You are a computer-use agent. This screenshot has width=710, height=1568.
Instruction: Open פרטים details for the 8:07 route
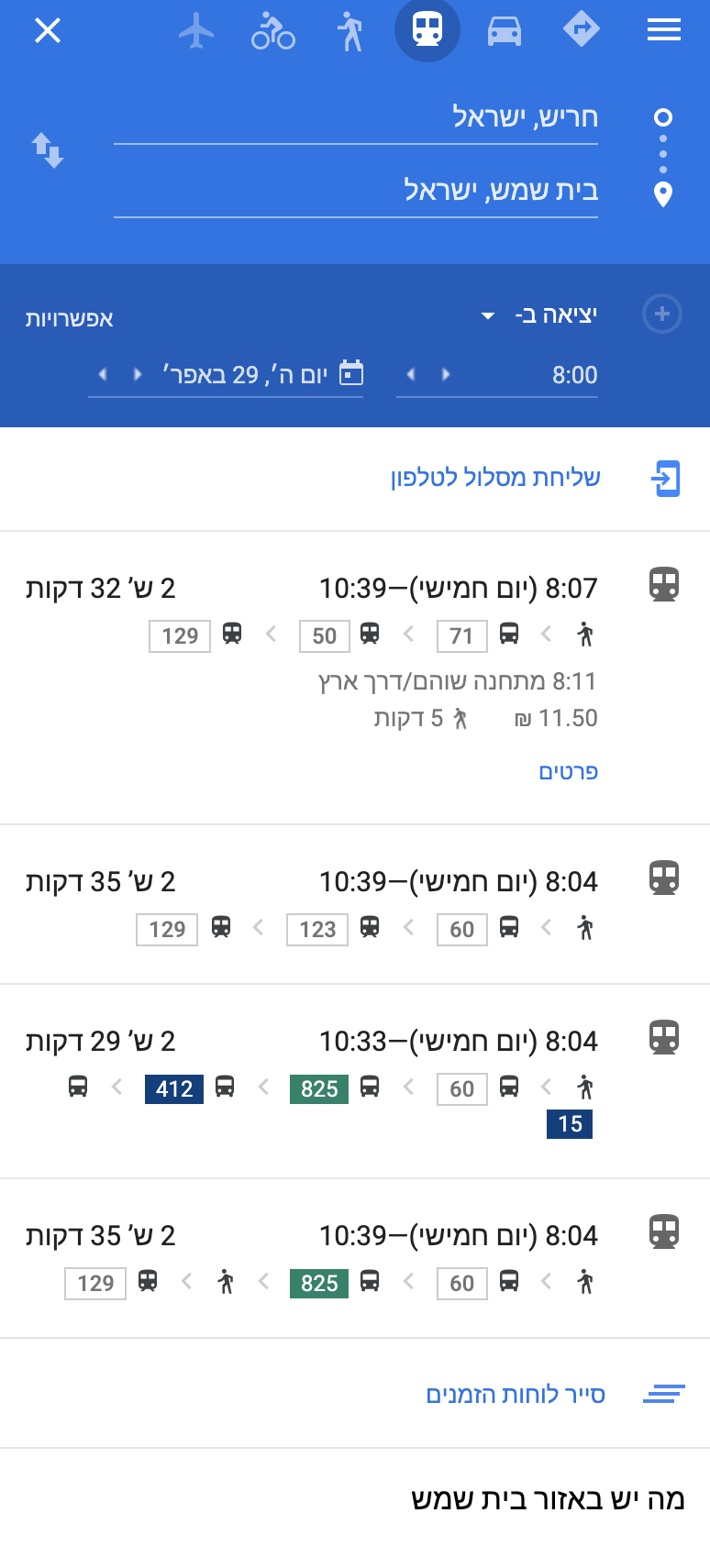pyautogui.click(x=568, y=772)
